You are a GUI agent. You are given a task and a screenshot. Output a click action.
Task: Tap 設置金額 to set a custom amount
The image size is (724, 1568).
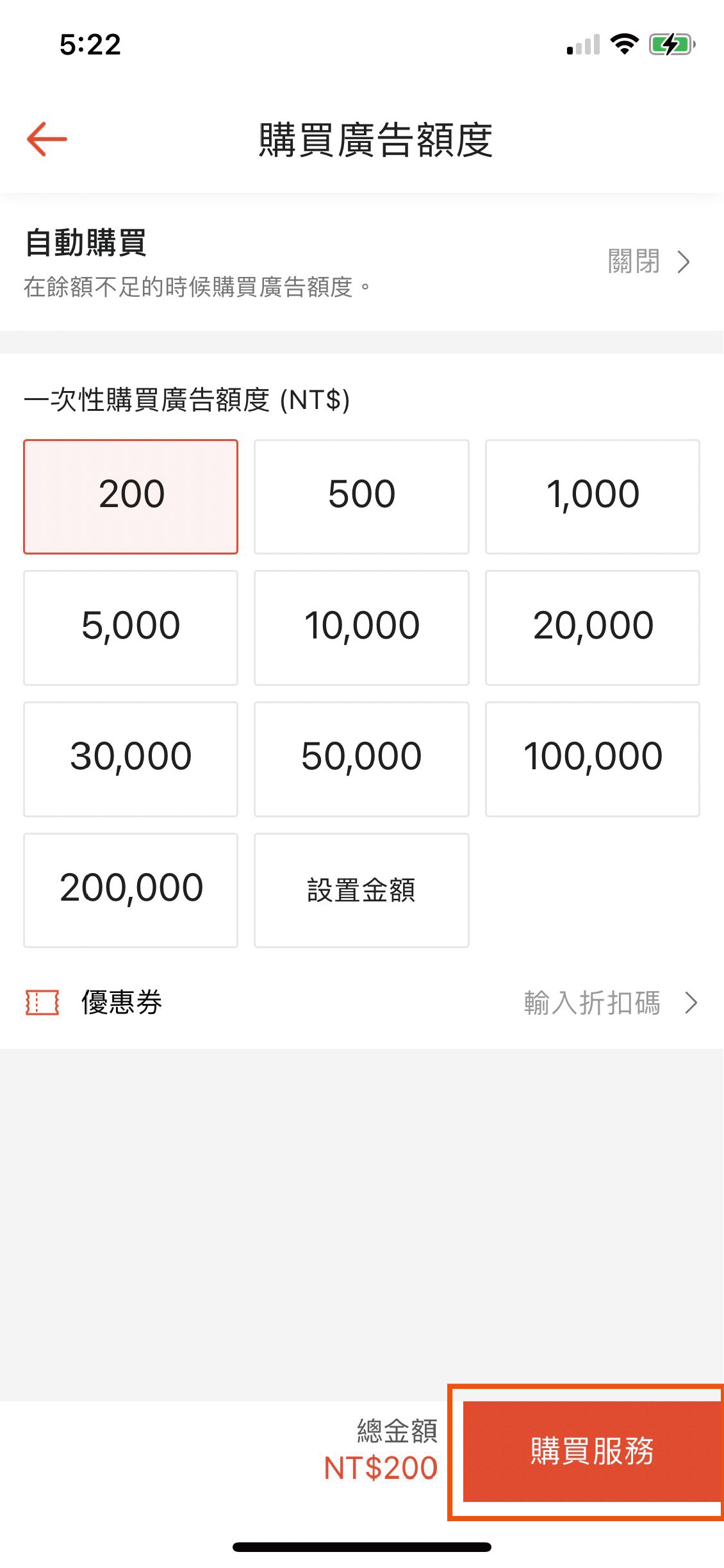click(x=361, y=890)
